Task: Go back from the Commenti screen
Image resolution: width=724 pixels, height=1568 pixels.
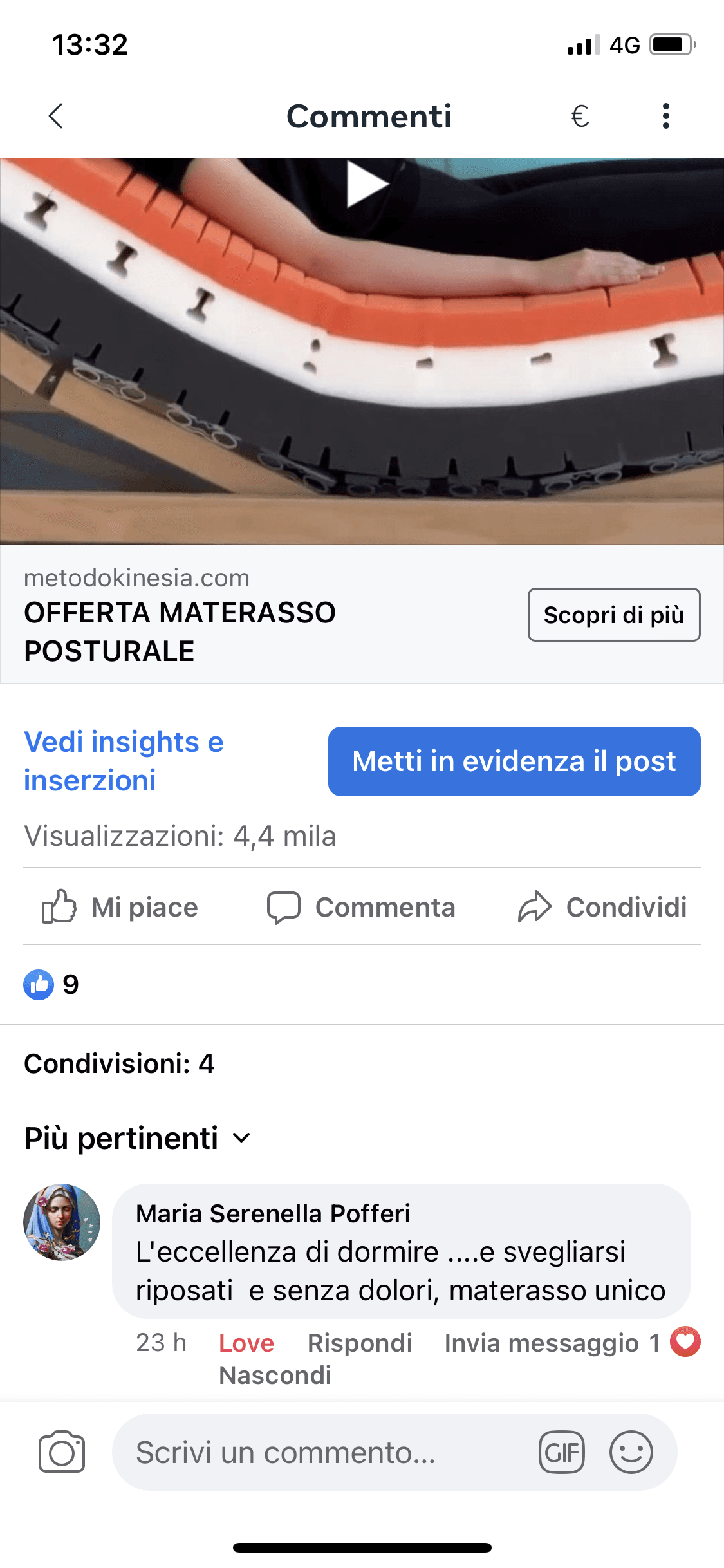Action: click(x=56, y=117)
